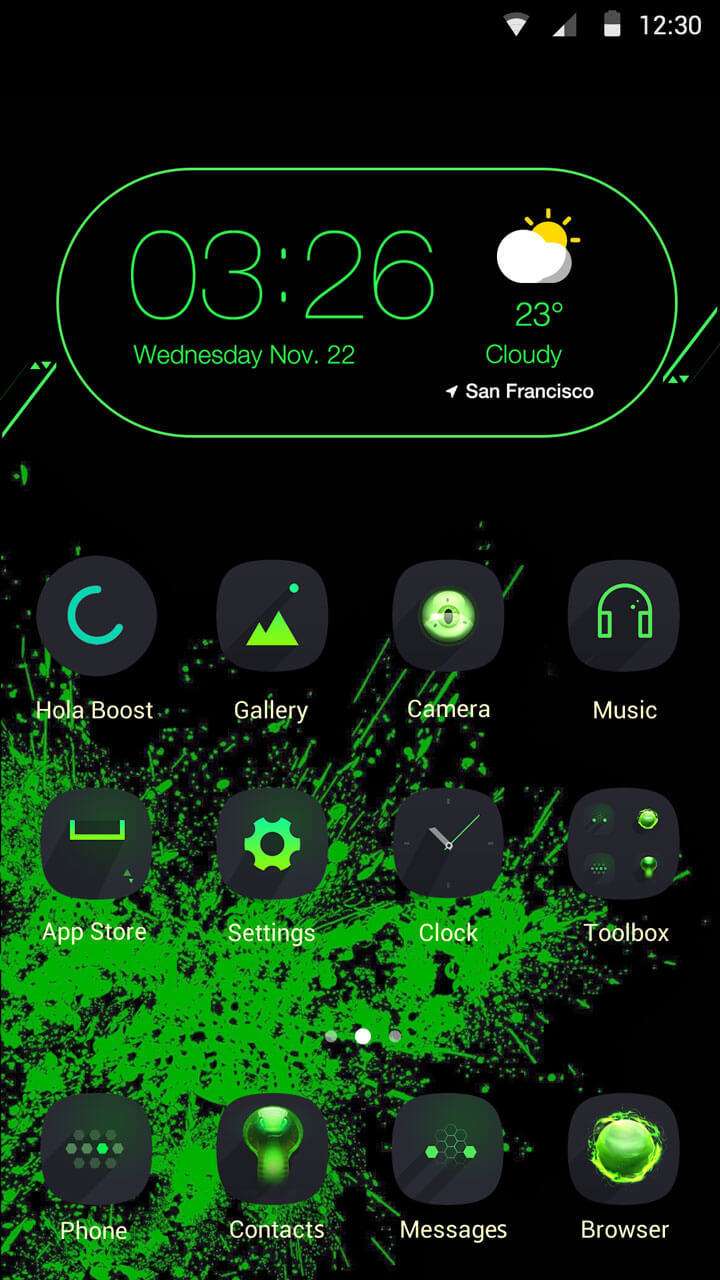Open the Gallery app
The width and height of the screenshot is (720, 1280).
pos(272,616)
